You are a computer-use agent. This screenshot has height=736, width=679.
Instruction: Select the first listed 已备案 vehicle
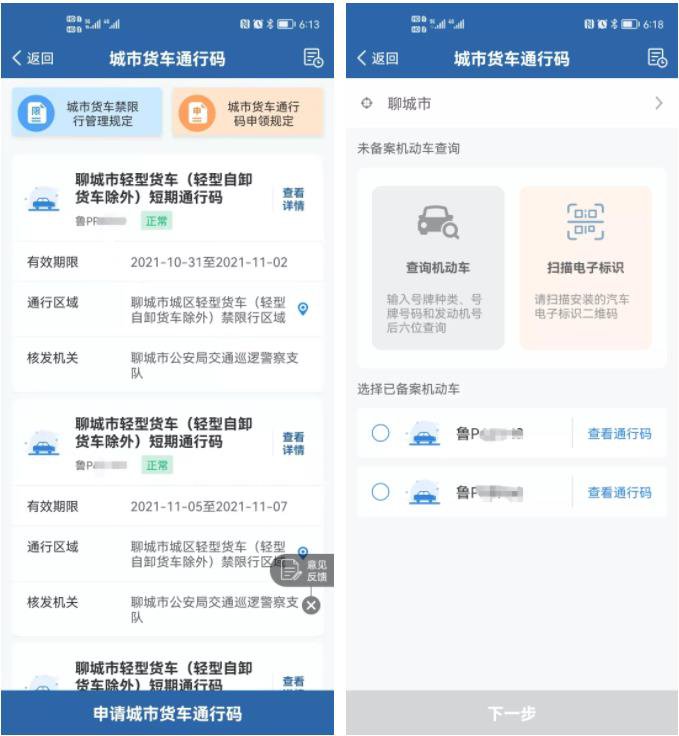tap(380, 433)
